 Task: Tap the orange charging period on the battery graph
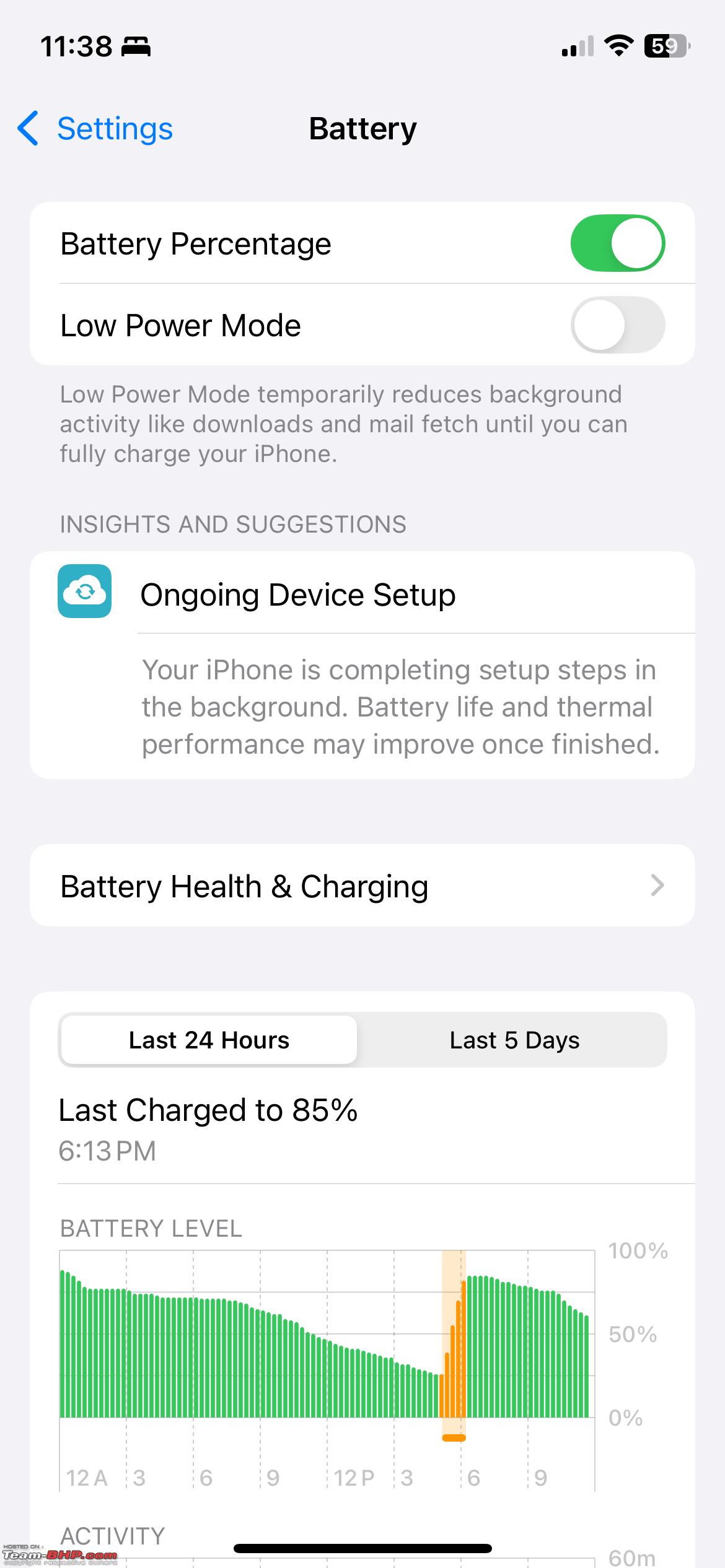453,1343
